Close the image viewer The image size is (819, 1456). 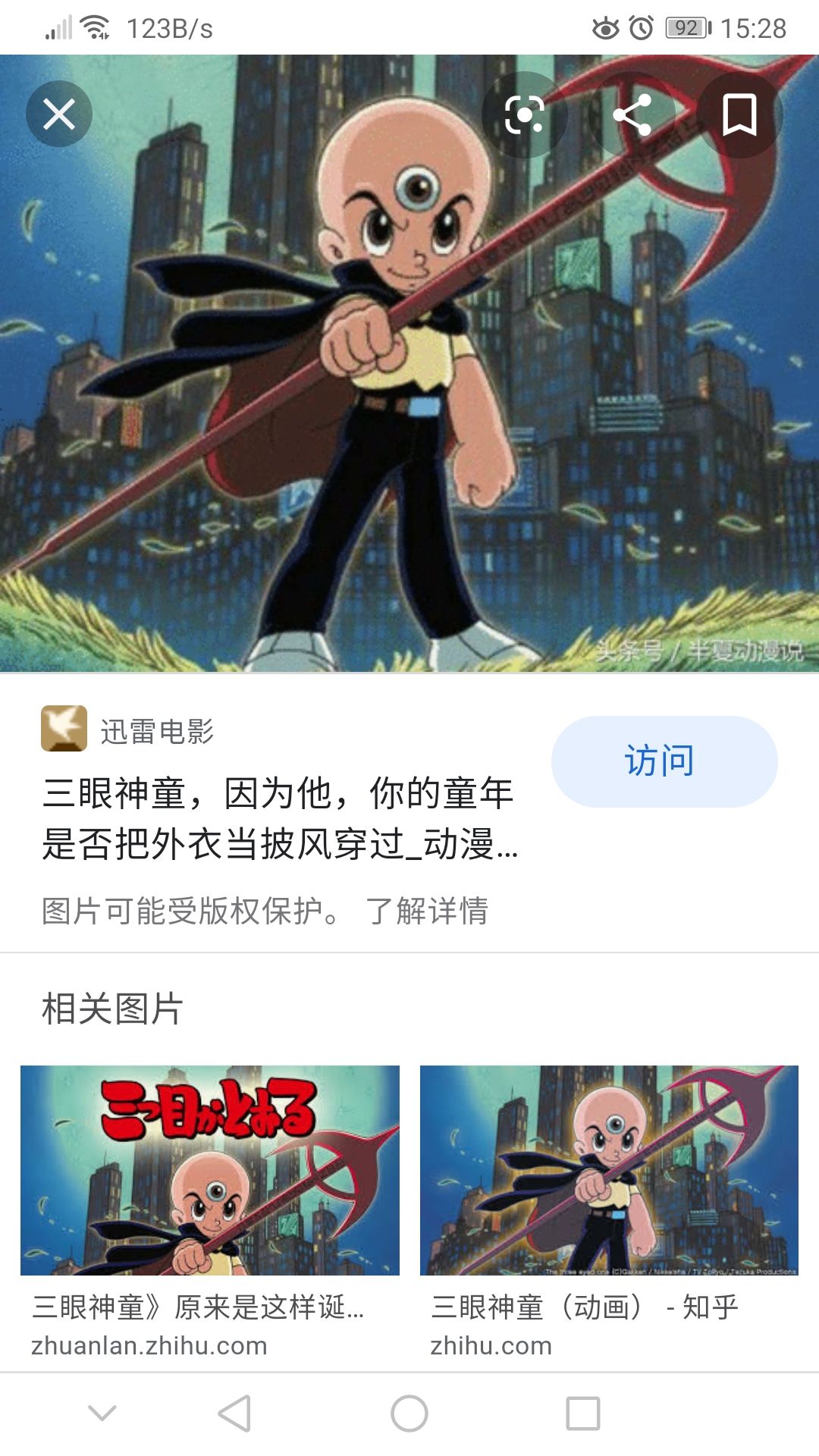[59, 115]
